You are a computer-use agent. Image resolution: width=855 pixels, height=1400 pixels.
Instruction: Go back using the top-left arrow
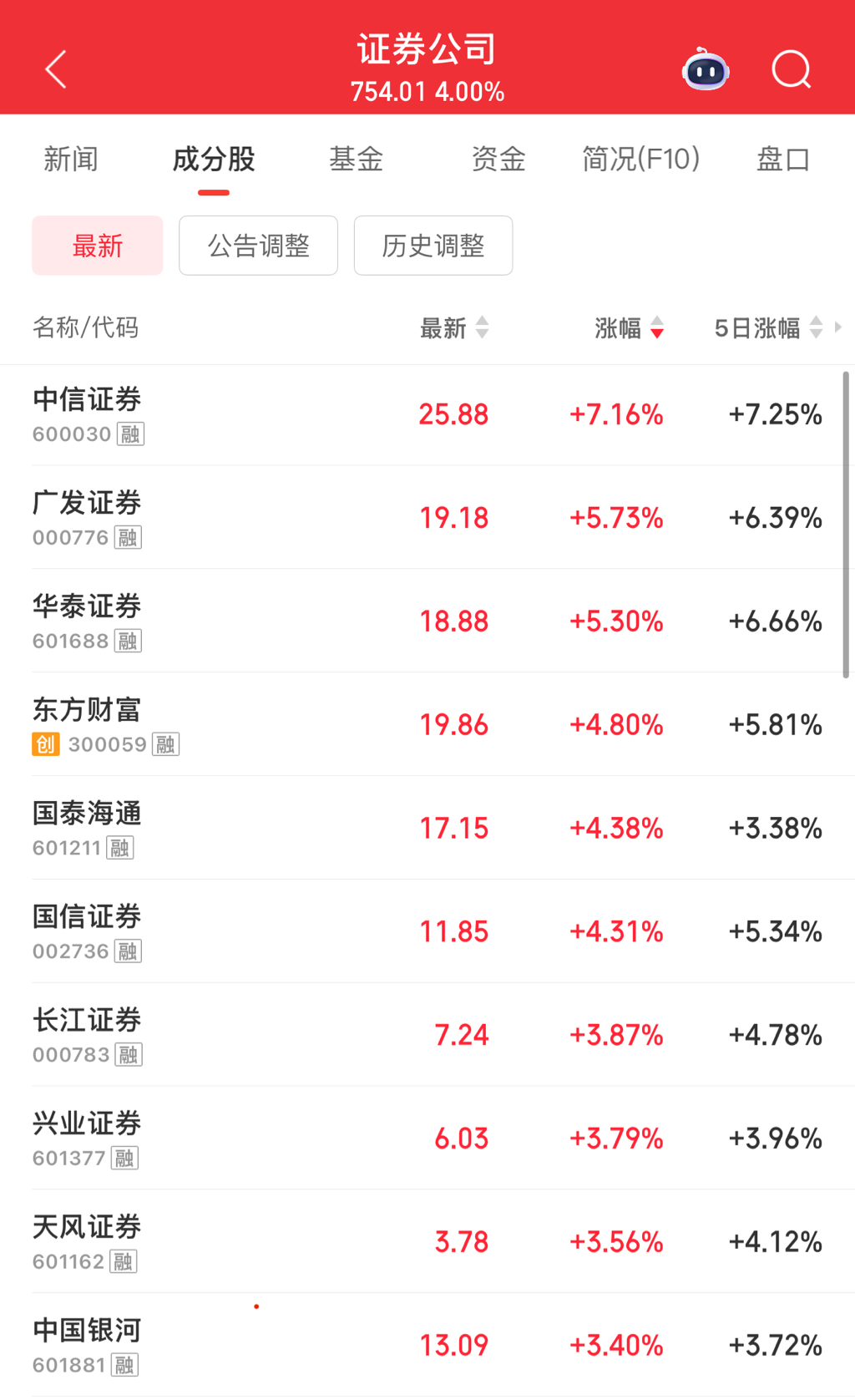tap(56, 69)
